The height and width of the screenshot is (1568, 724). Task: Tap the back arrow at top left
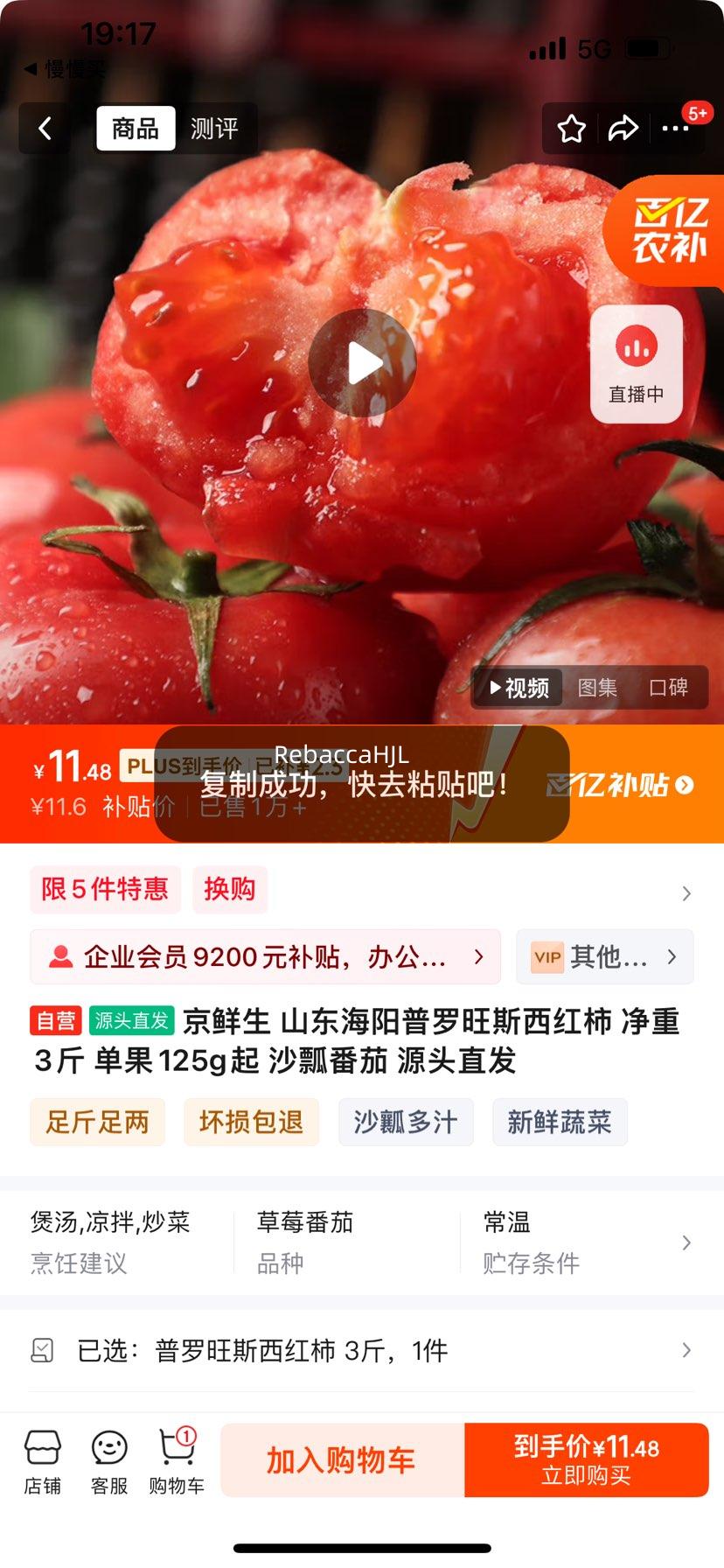point(44,129)
